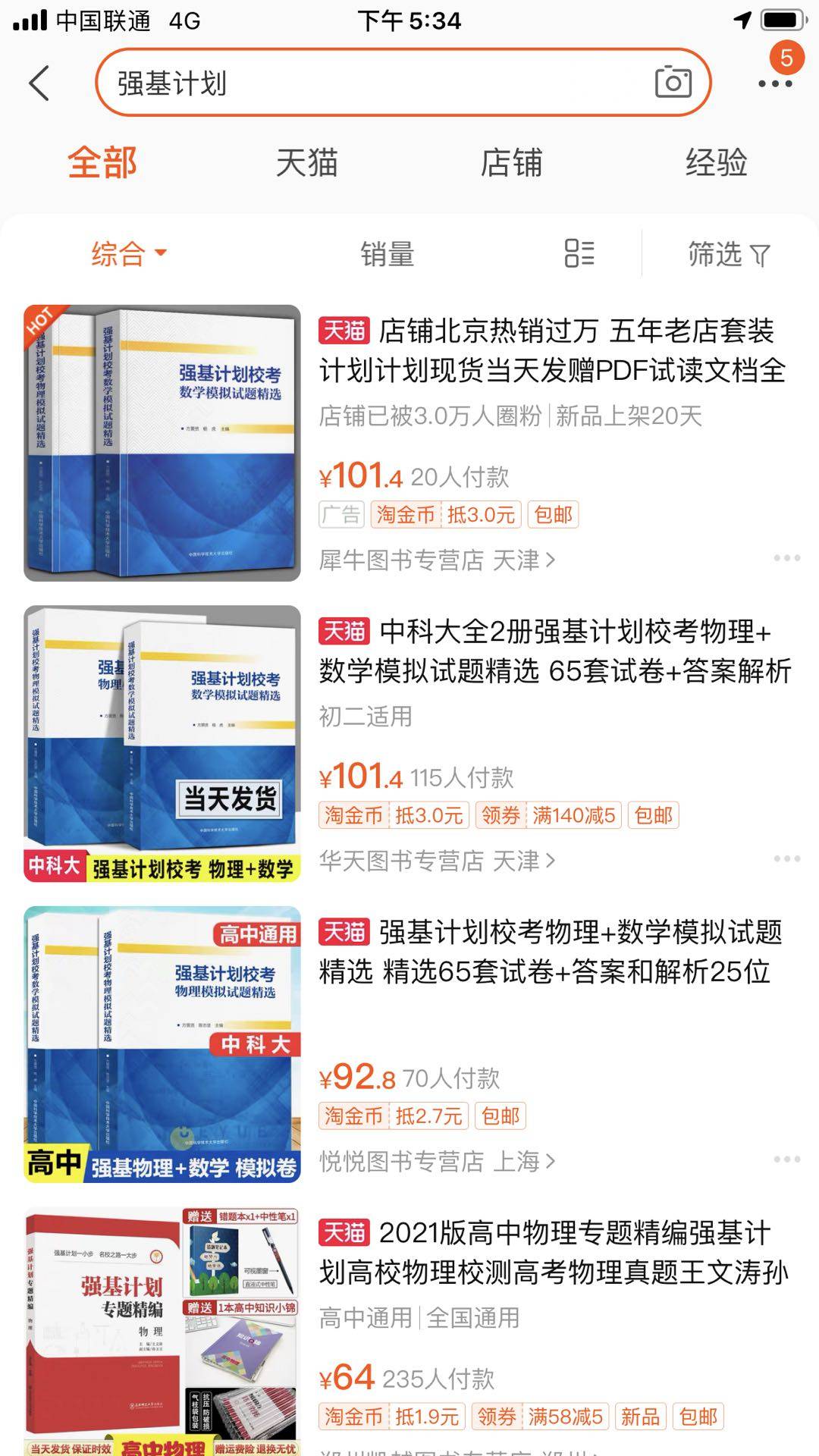Open the 2021版高中物理专题精编 listing
Image resolution: width=819 pixels, height=1456 pixels.
click(554, 1252)
